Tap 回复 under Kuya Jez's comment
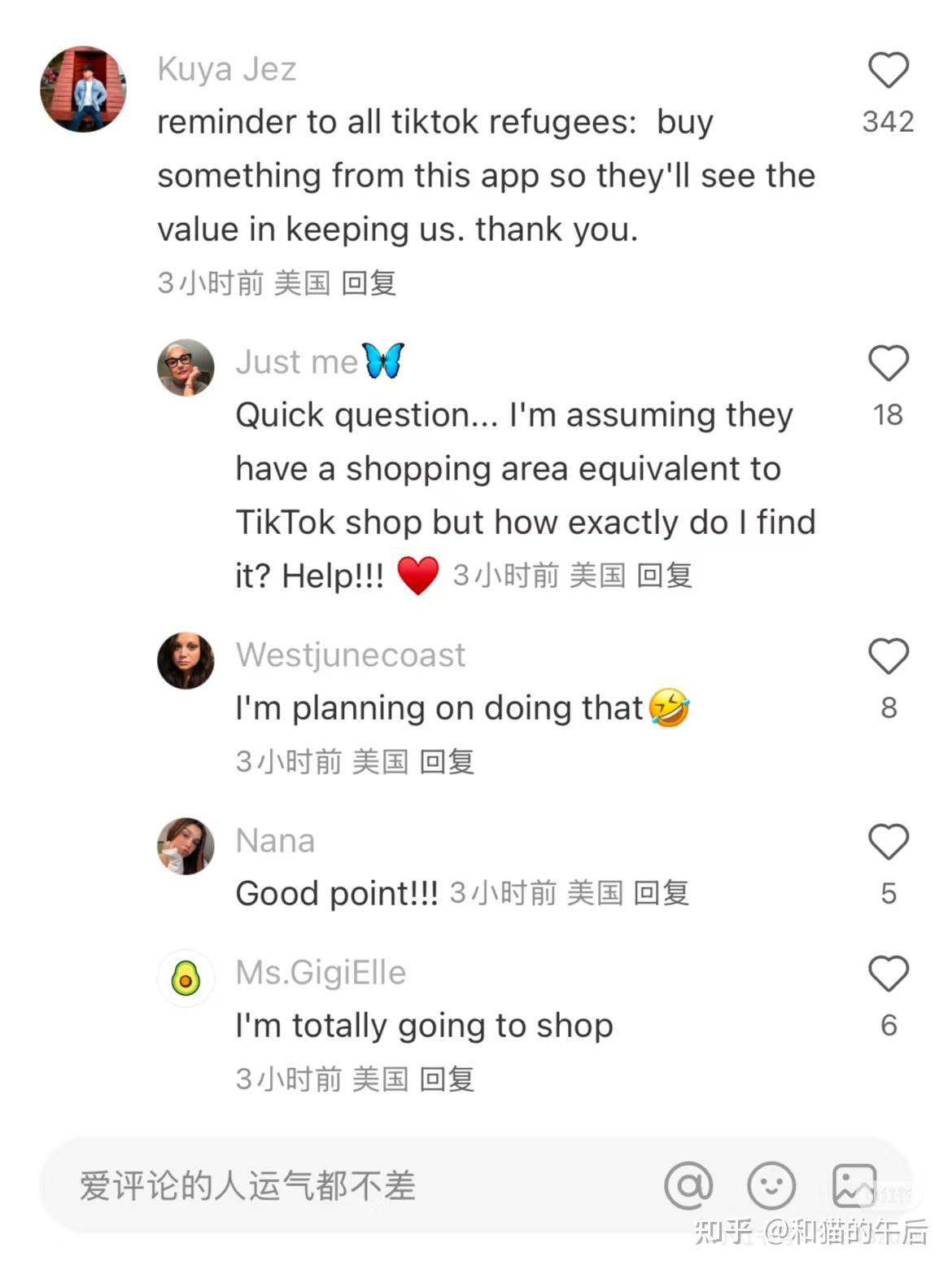952x1270 pixels. (x=369, y=283)
